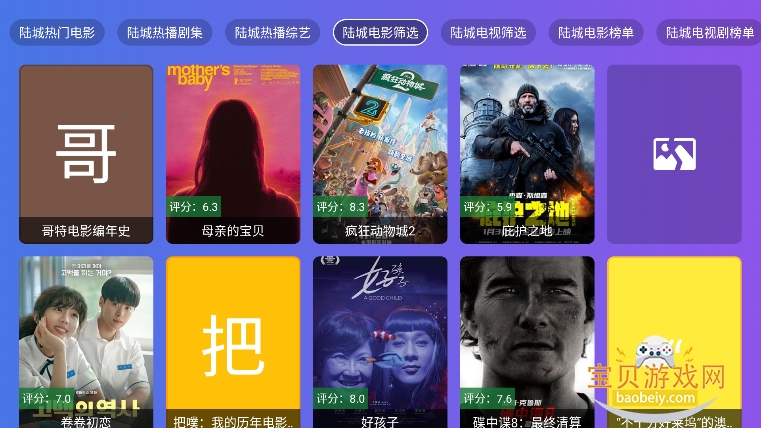Screen dimensions: 761x428
Task: Tap the 陆城电影筛选 tab
Action: [x=380, y=32]
